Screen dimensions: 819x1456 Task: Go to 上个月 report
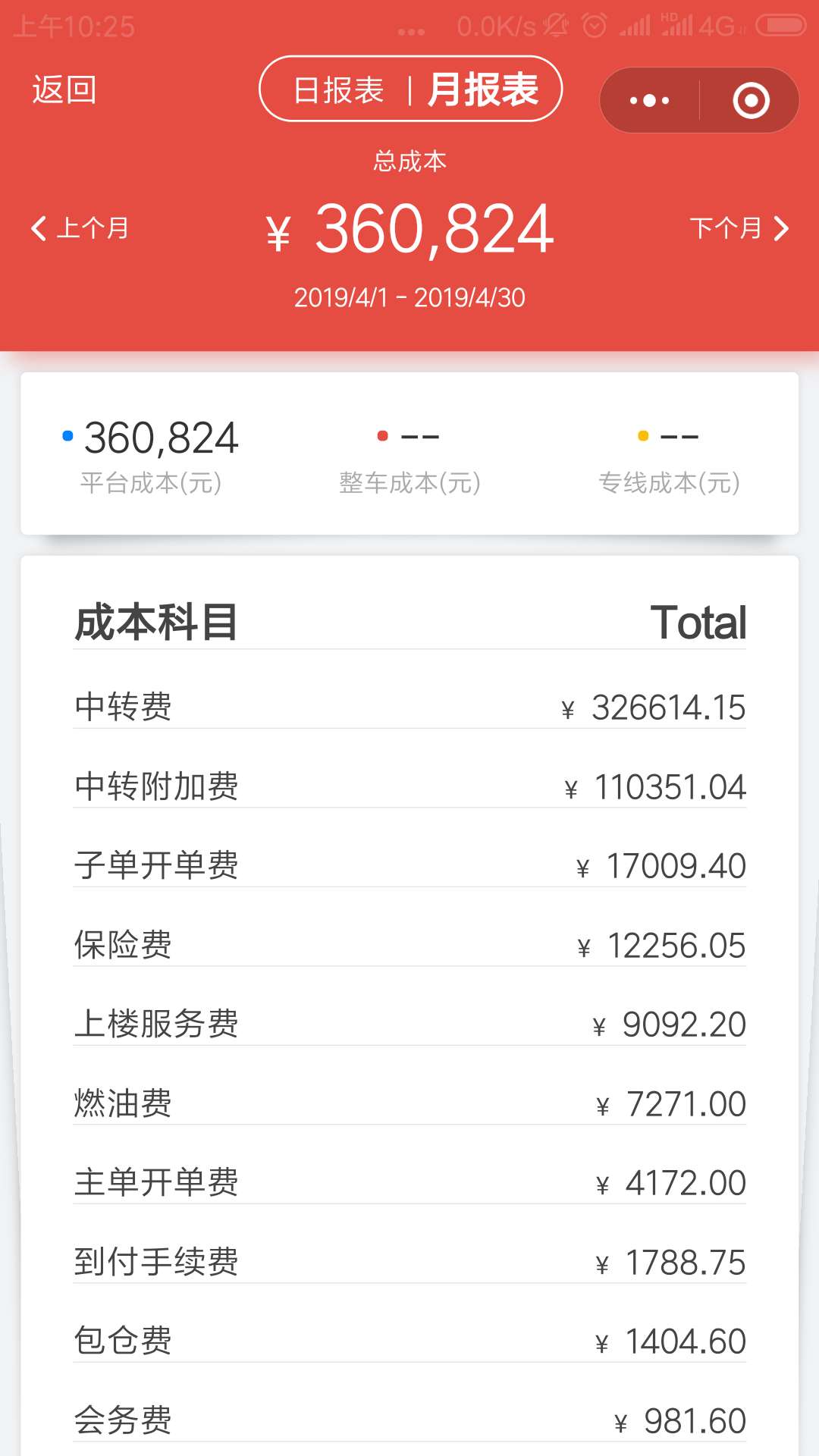pos(80,228)
